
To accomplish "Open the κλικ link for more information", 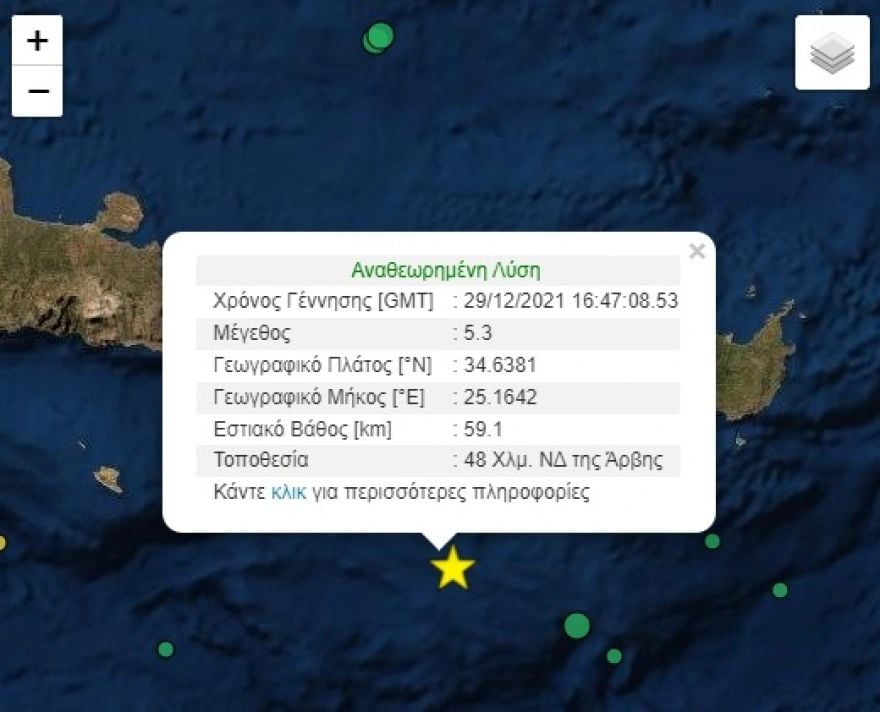I will (x=289, y=492).
